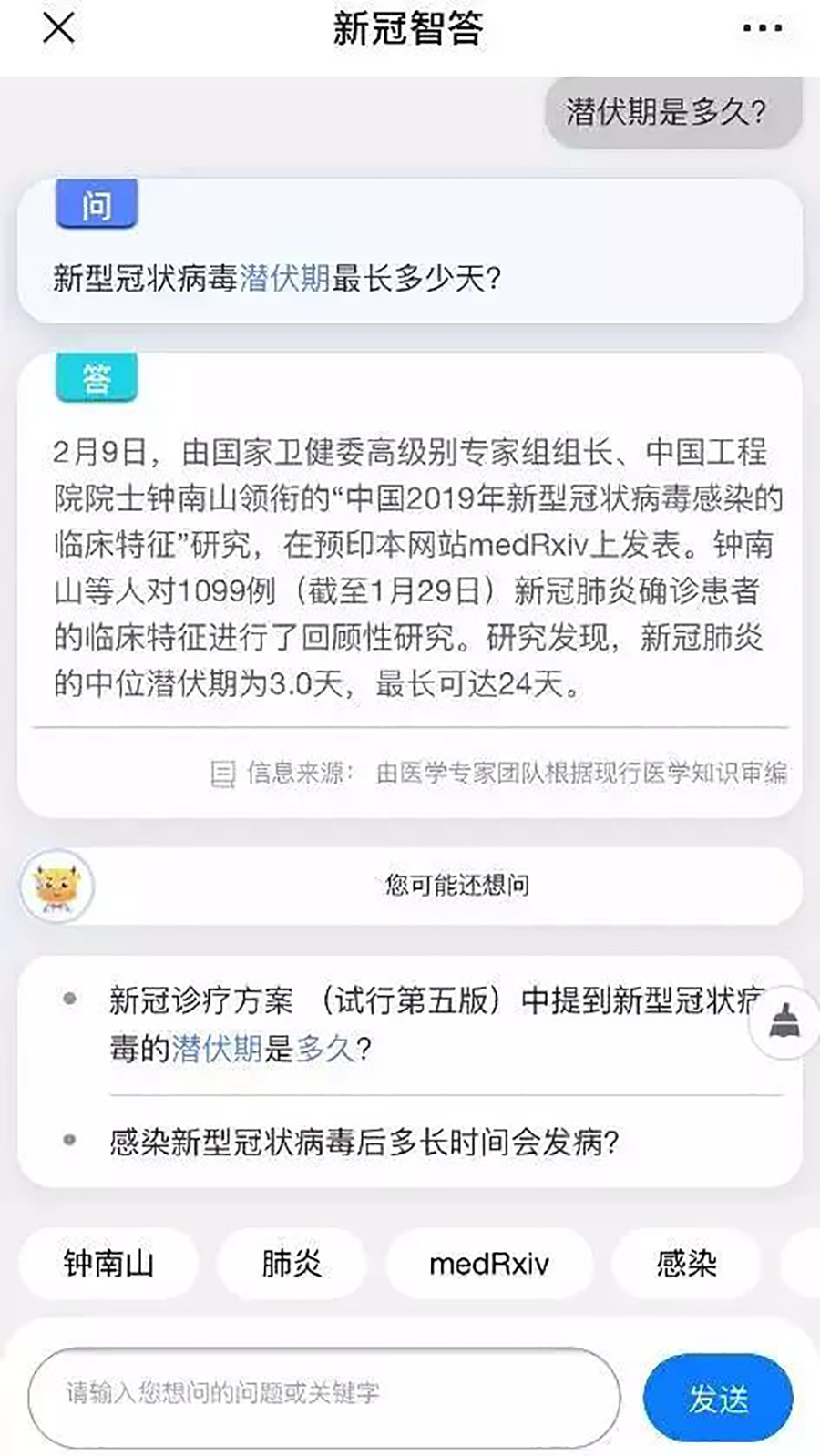
Task: Select the medRxiv keyword chip
Action: tap(489, 1264)
